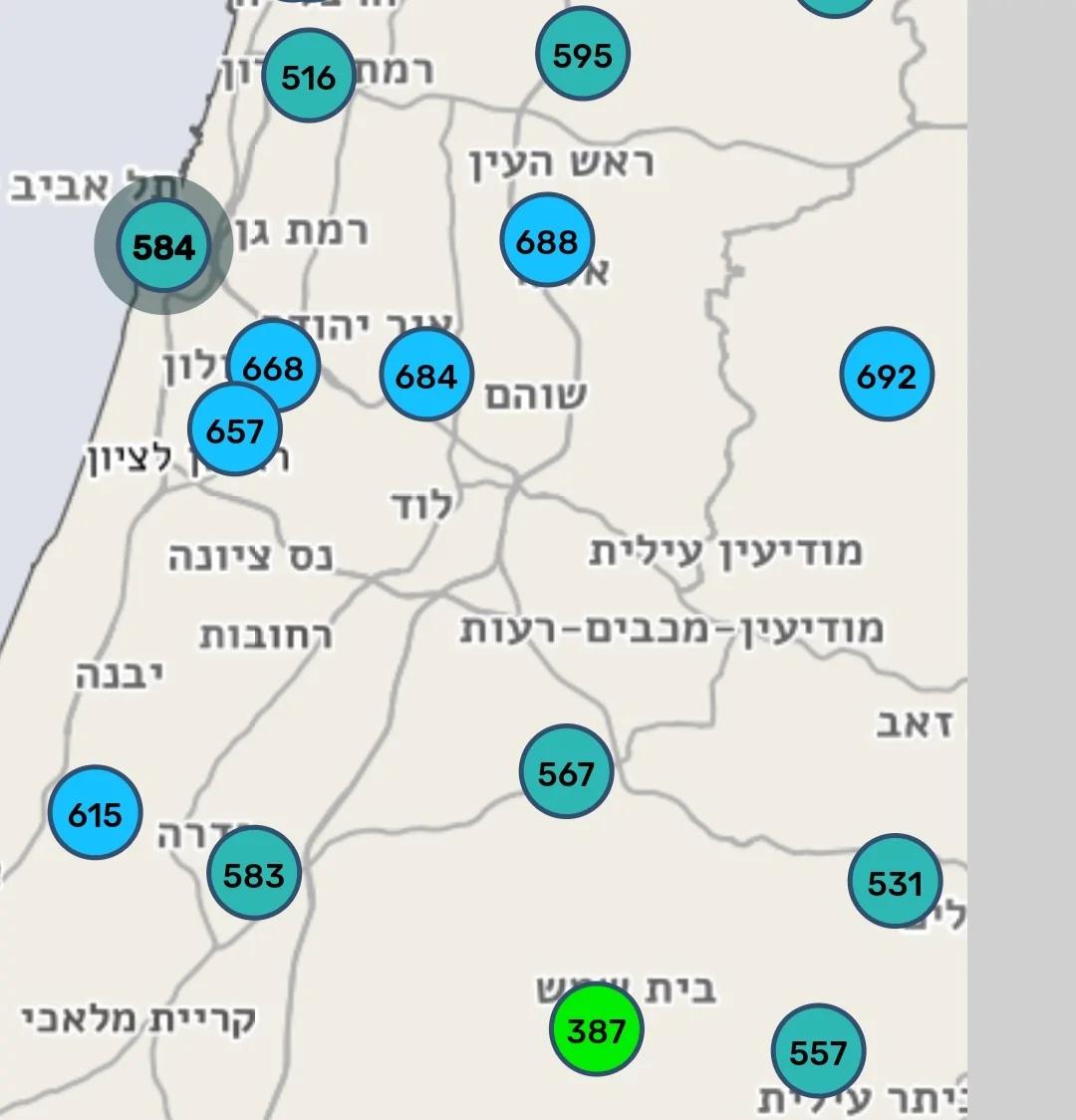The width and height of the screenshot is (1076, 1120).
Task: Tap the 684 marker near Shoham
Action: coord(426,376)
